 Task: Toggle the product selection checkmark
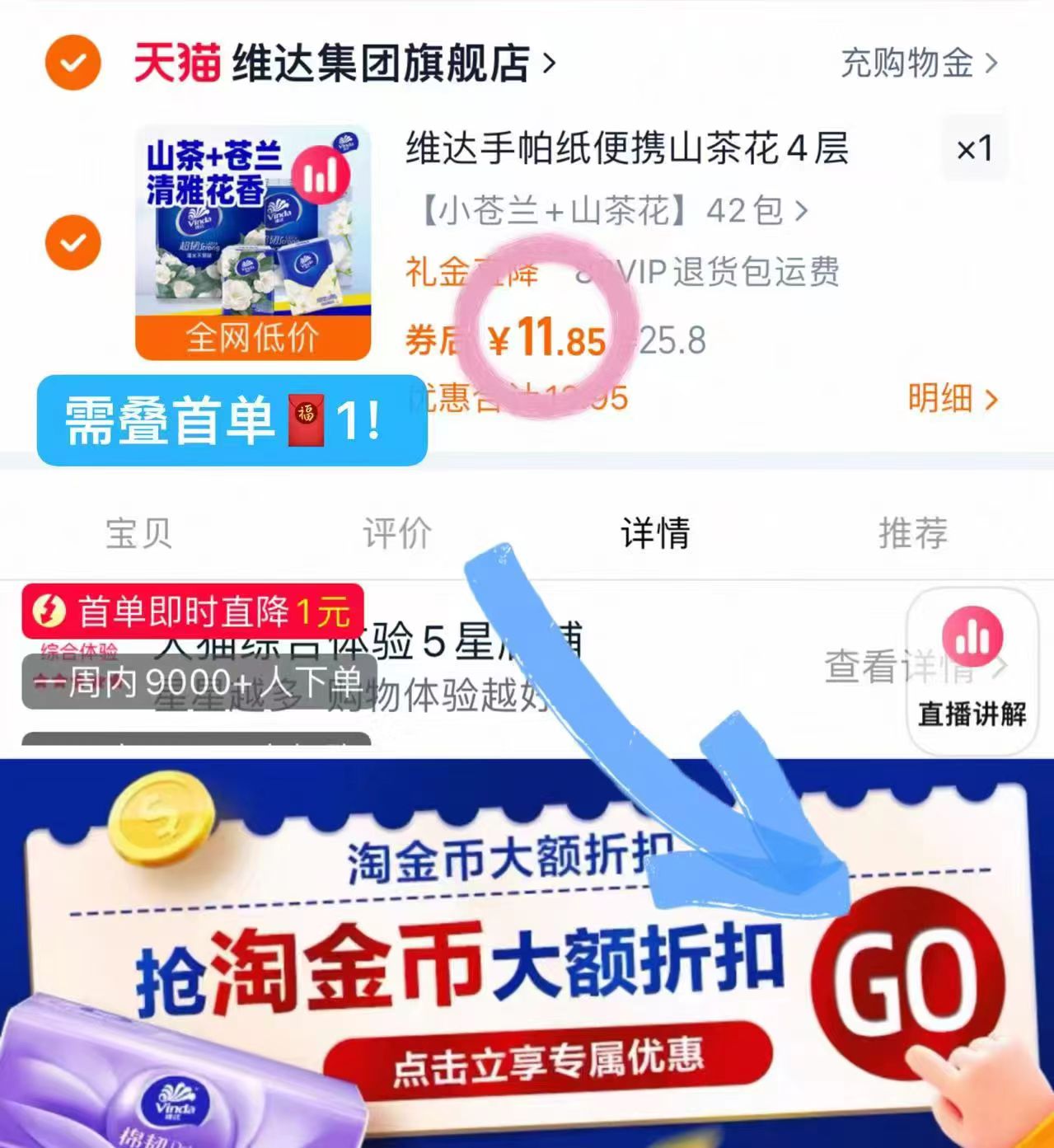click(x=73, y=241)
